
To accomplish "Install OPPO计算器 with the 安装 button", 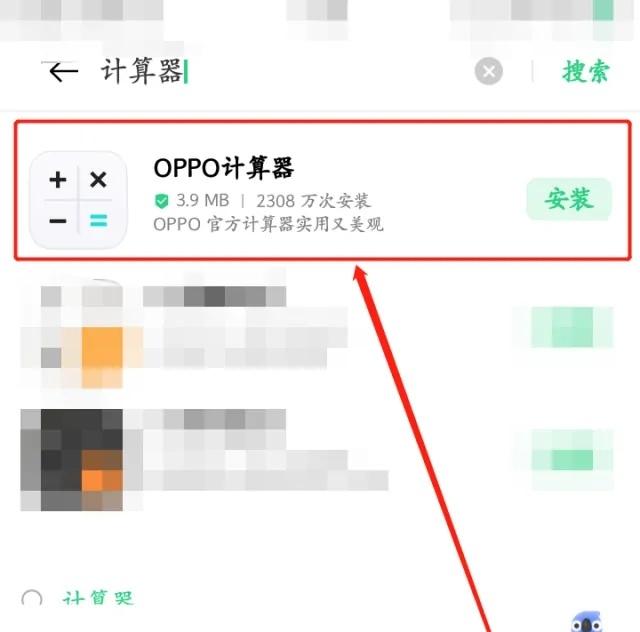I will [568, 199].
